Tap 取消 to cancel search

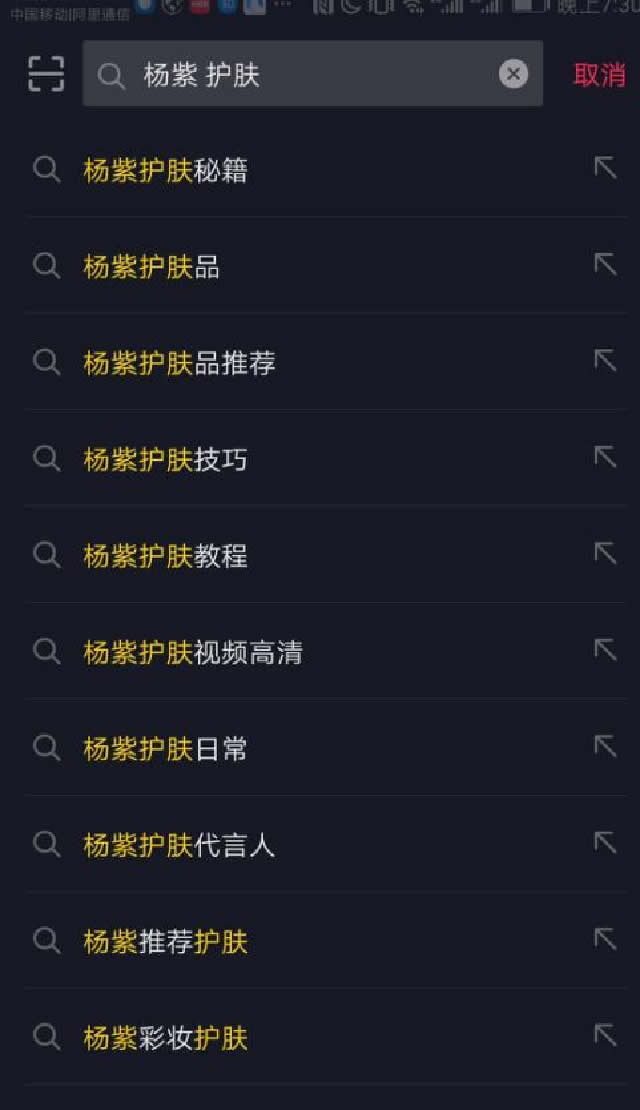click(599, 75)
